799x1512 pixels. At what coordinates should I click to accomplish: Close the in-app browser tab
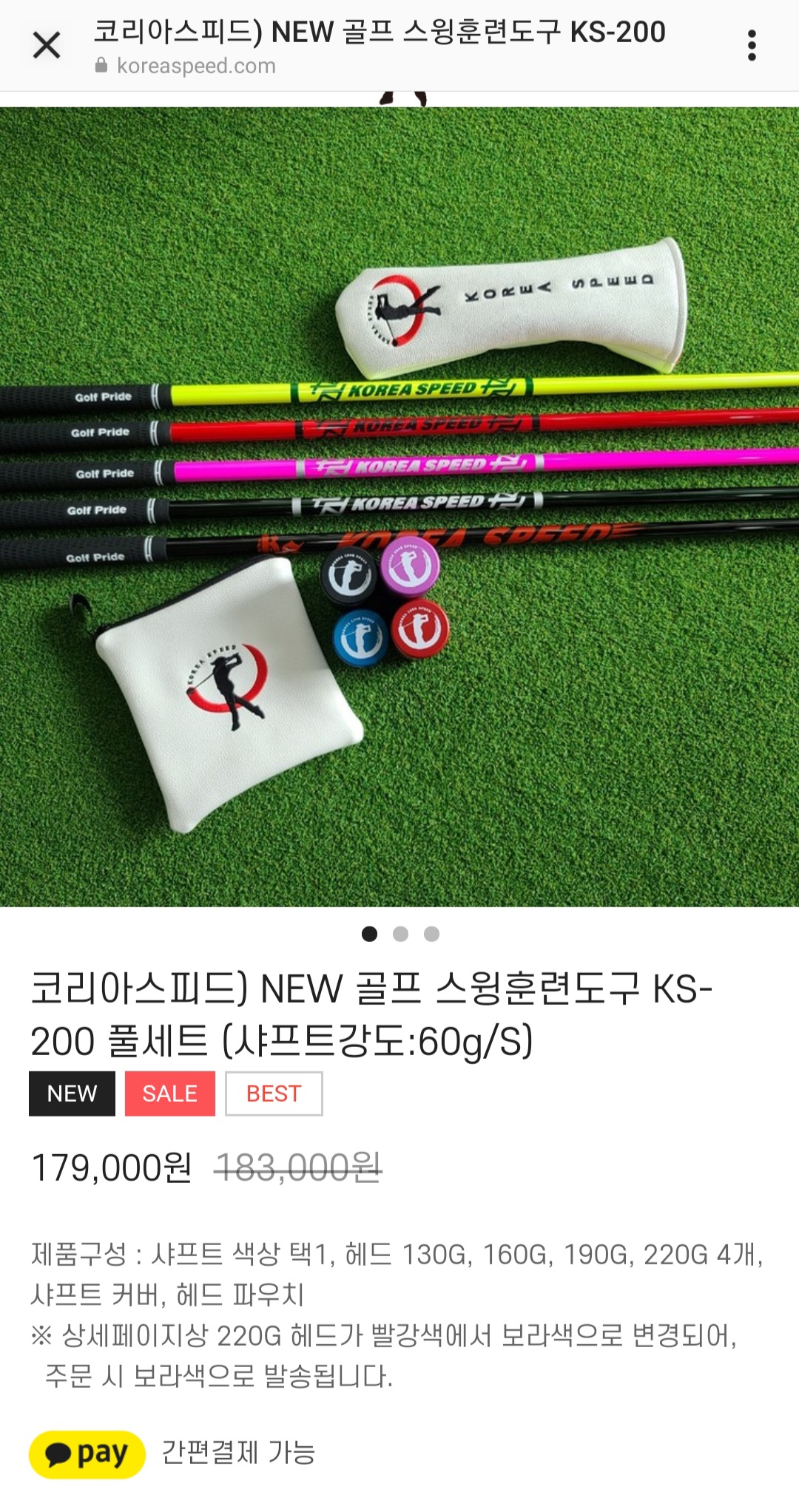tap(47, 46)
